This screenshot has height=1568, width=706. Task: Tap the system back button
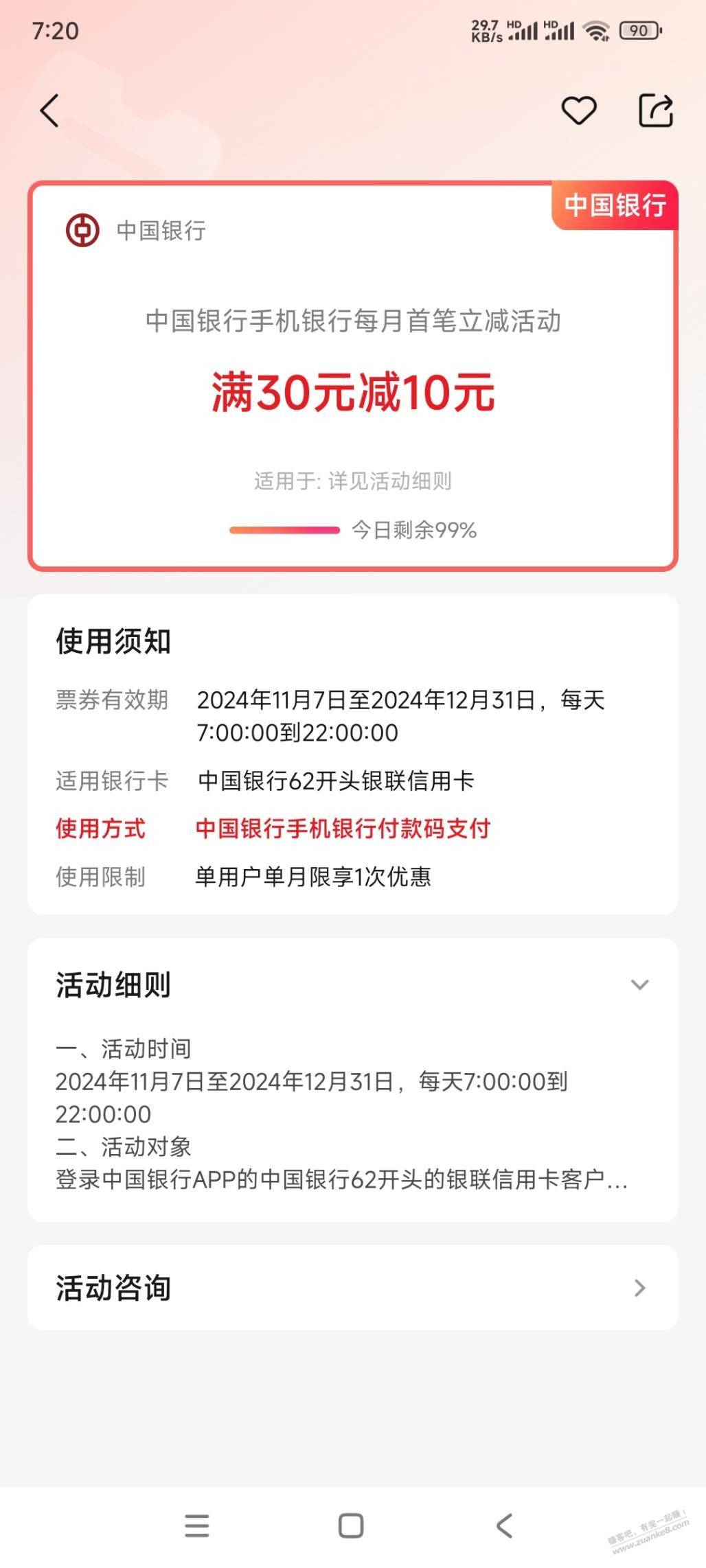point(505,1525)
